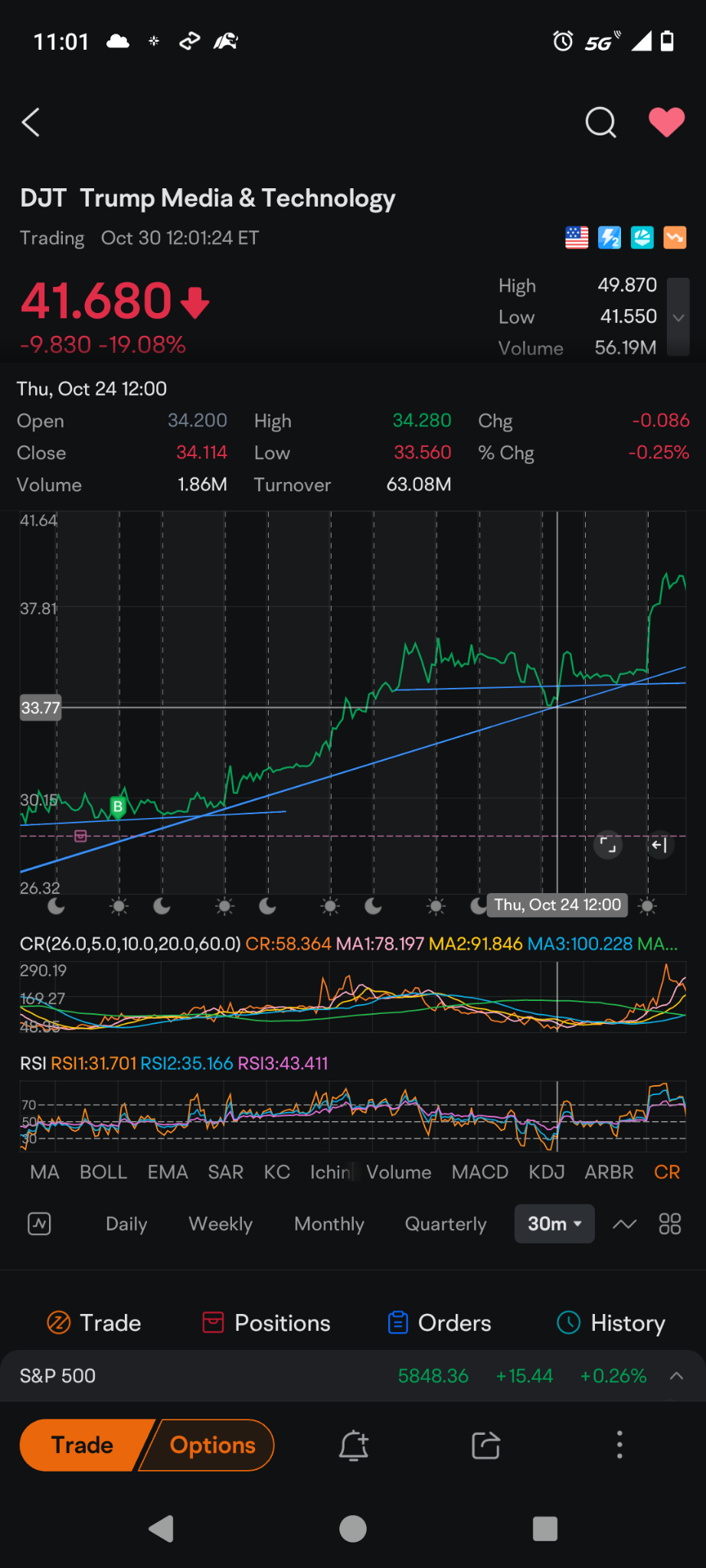Viewport: 706px width, 1568px height.
Task: Switch indicator to BOLL
Action: click(x=103, y=1172)
